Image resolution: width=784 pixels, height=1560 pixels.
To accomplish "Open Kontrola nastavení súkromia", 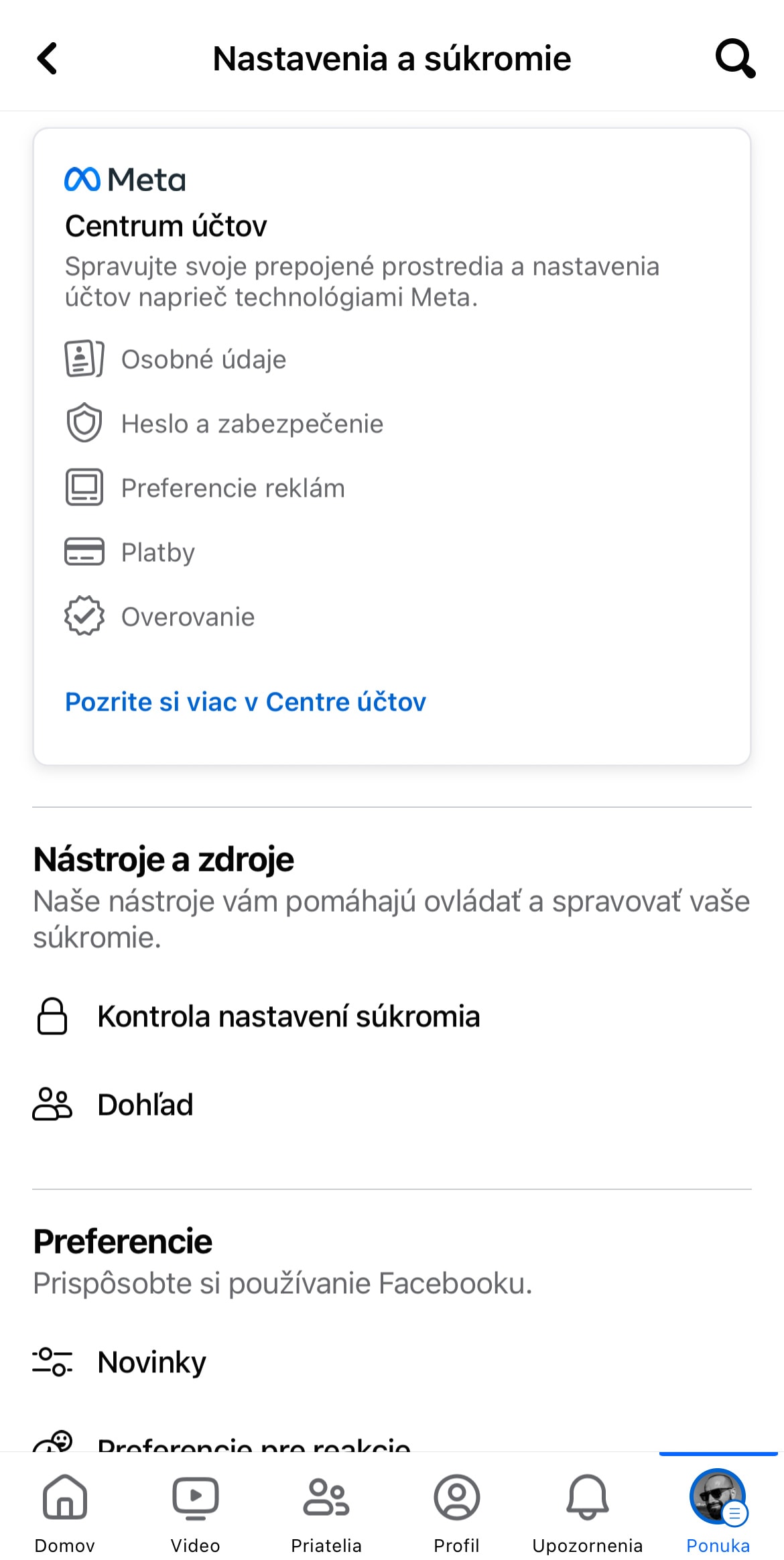I will [x=392, y=1016].
